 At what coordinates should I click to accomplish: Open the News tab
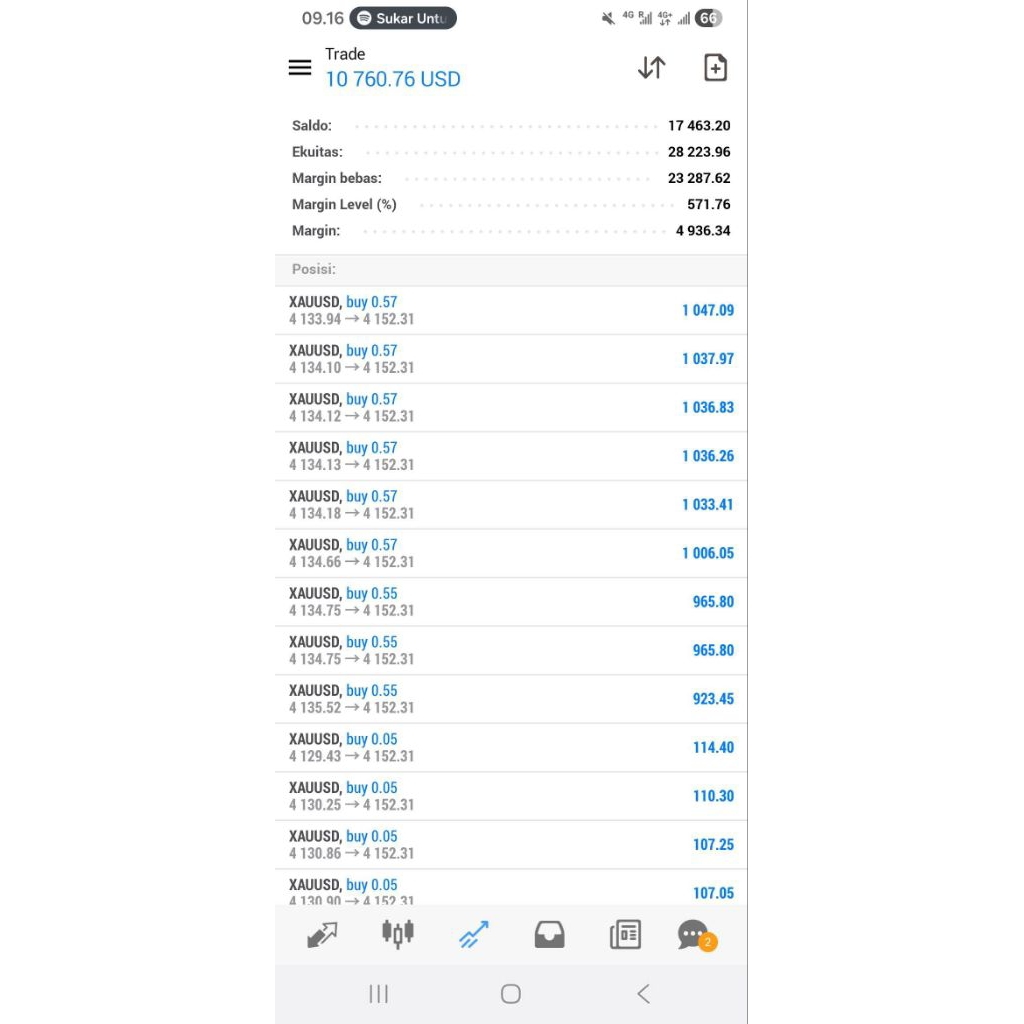pos(625,935)
